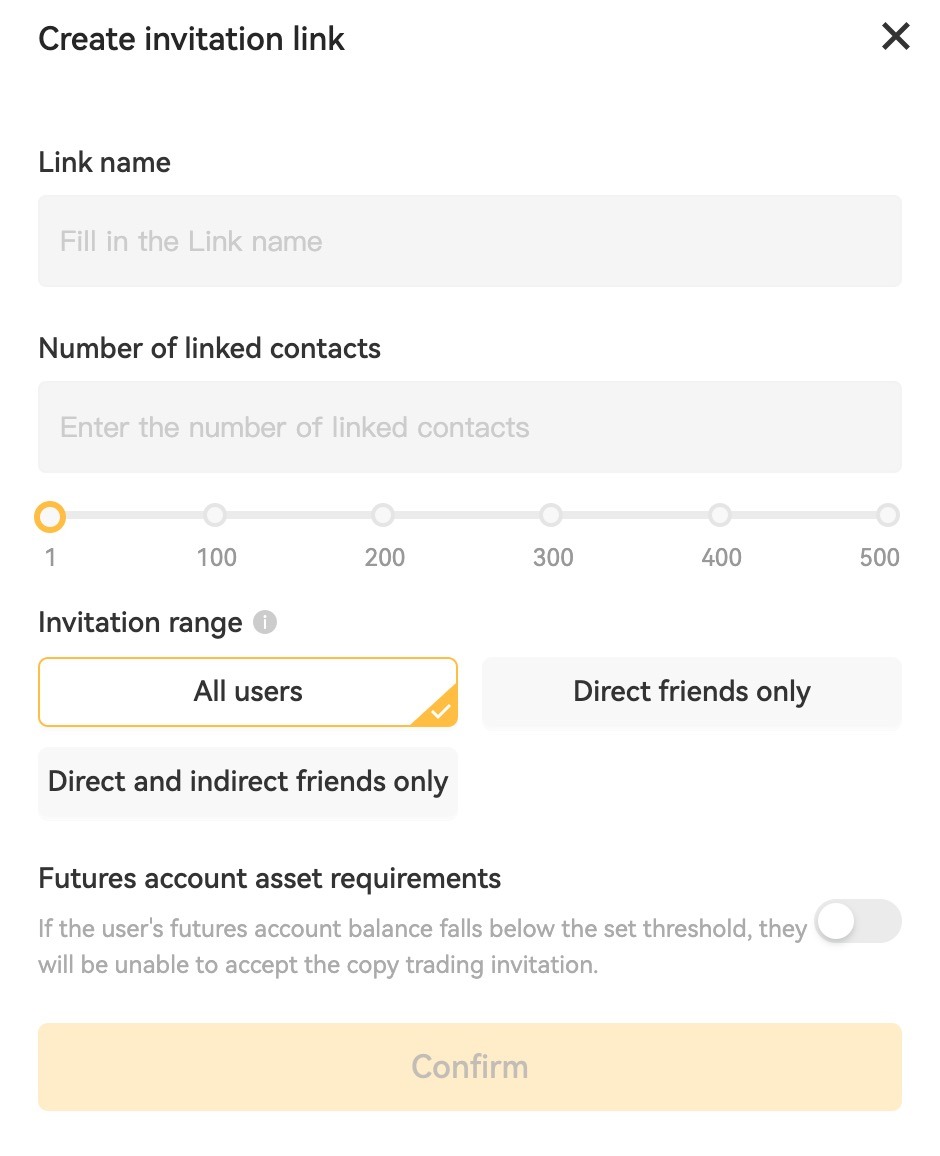Enable futures account asset requirements
This screenshot has height=1156, width=940.
click(x=858, y=922)
